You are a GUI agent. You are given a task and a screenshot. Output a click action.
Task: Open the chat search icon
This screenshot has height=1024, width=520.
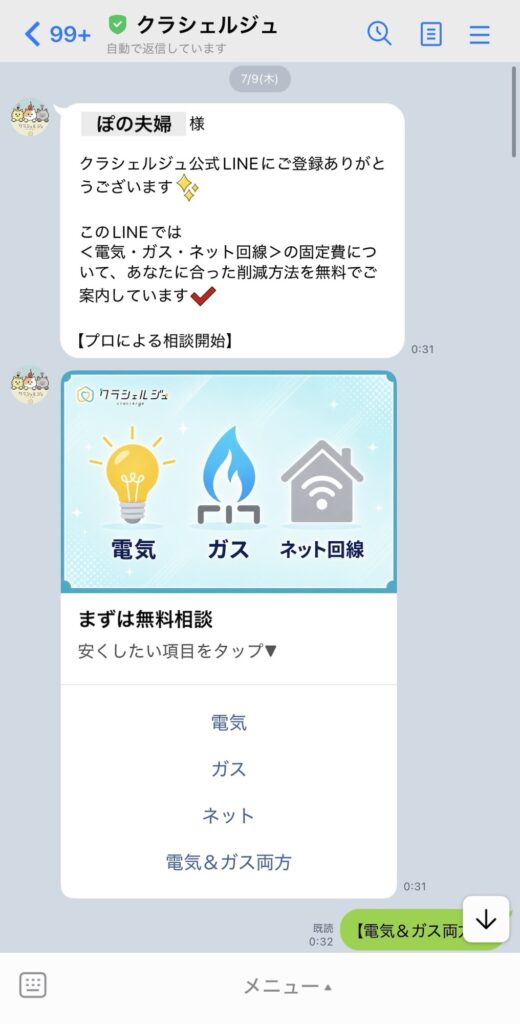coord(379,33)
